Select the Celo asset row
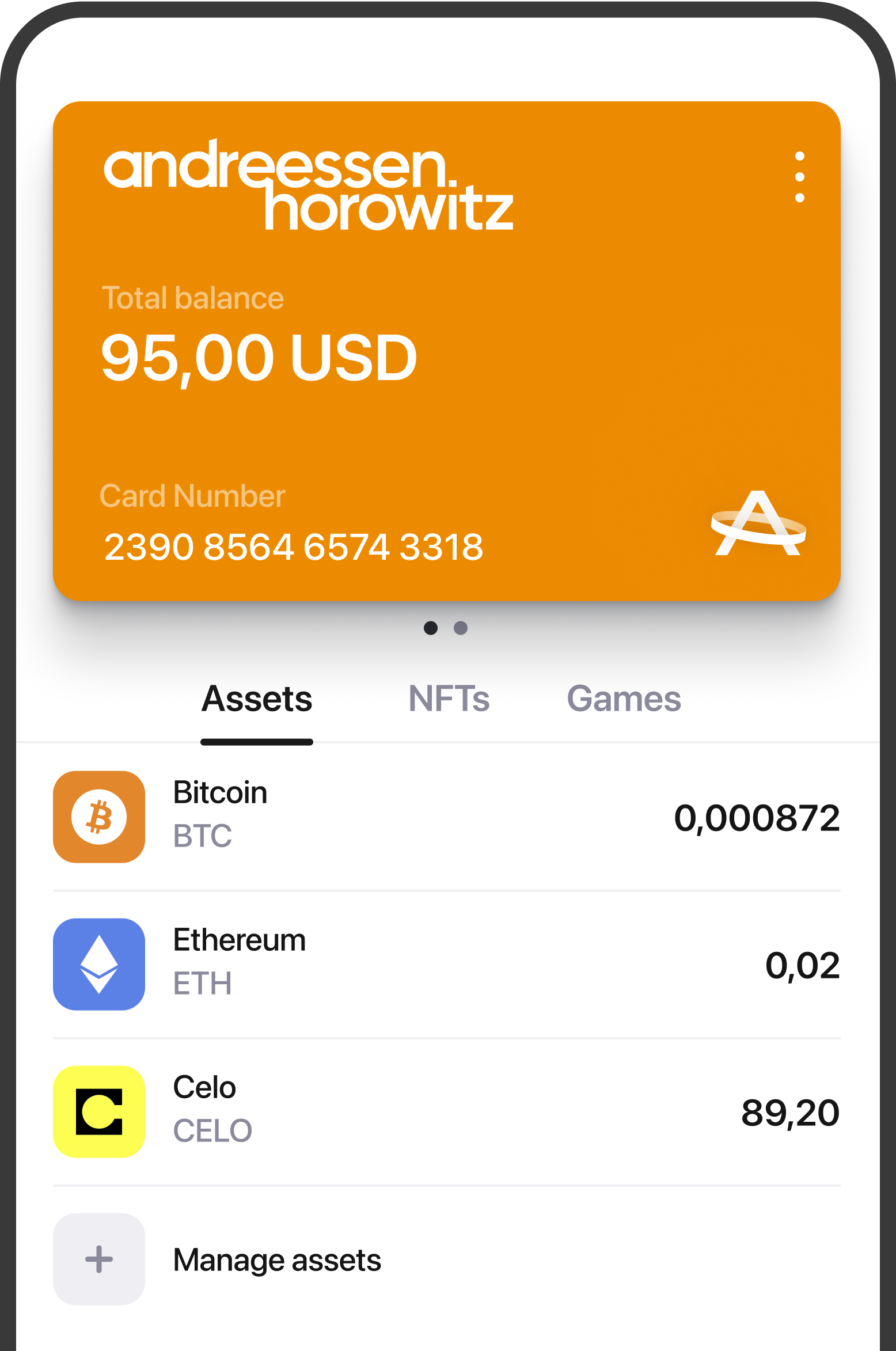Image resolution: width=896 pixels, height=1351 pixels. pyautogui.click(x=446, y=1111)
